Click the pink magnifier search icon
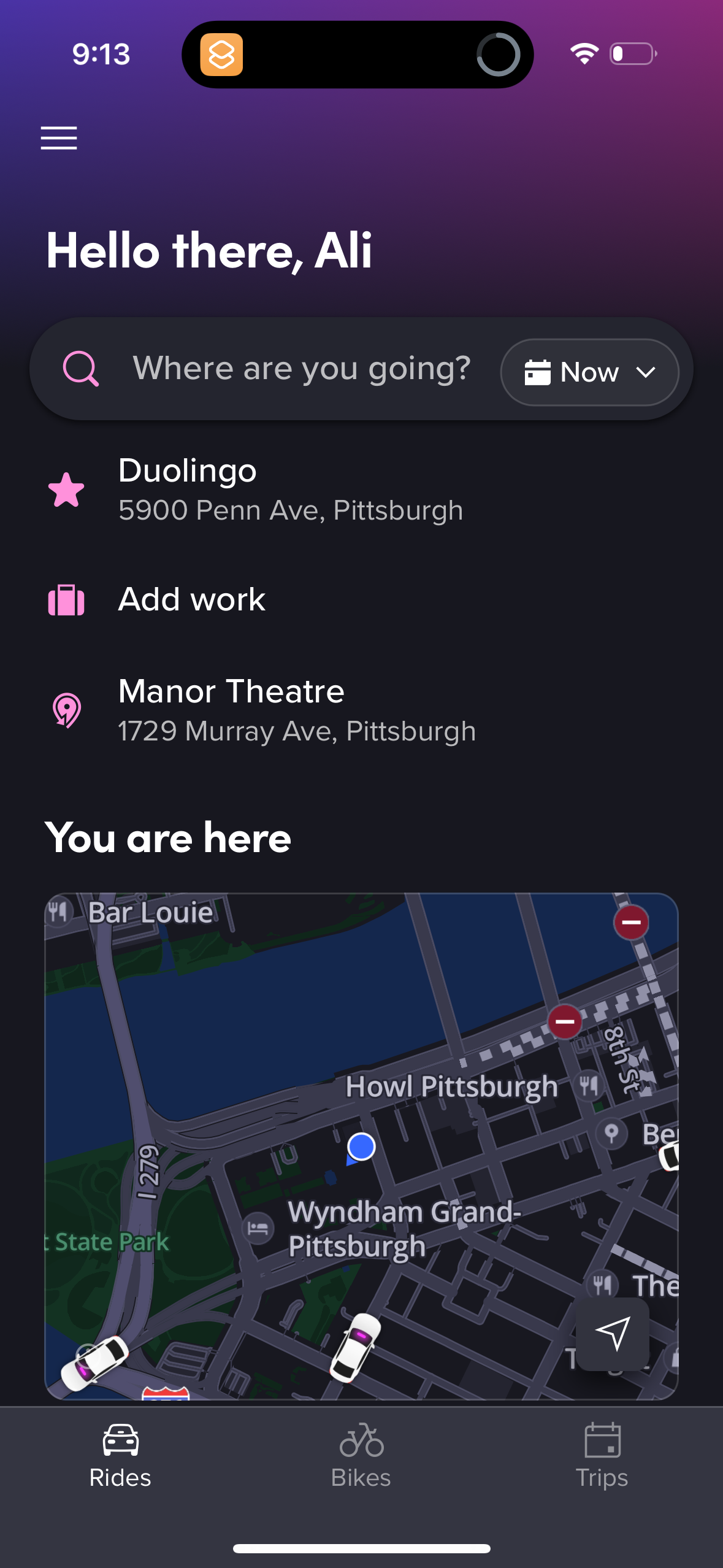The height and width of the screenshot is (1568, 723). tap(81, 369)
